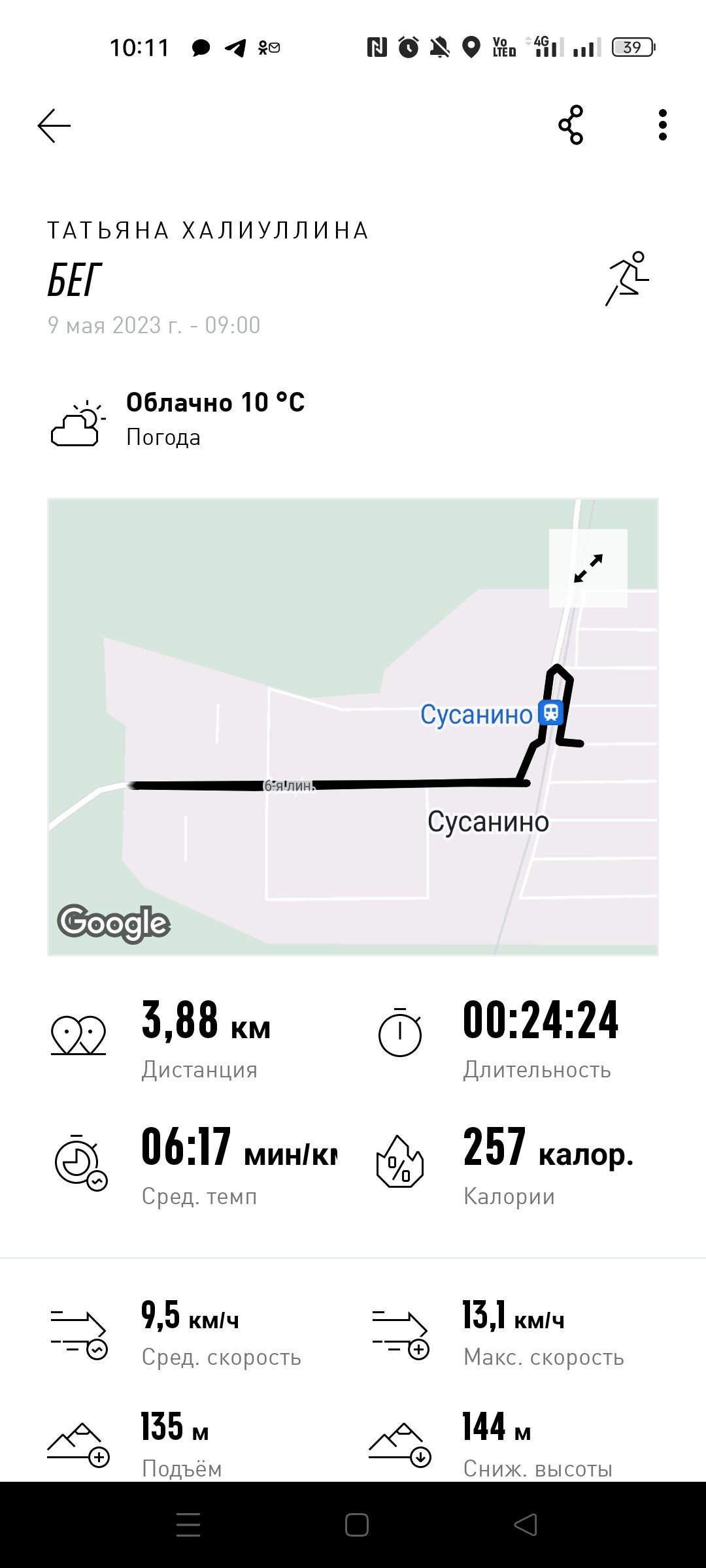Tap the system back navigation button
The height and width of the screenshot is (1568, 706).
pos(526,1525)
